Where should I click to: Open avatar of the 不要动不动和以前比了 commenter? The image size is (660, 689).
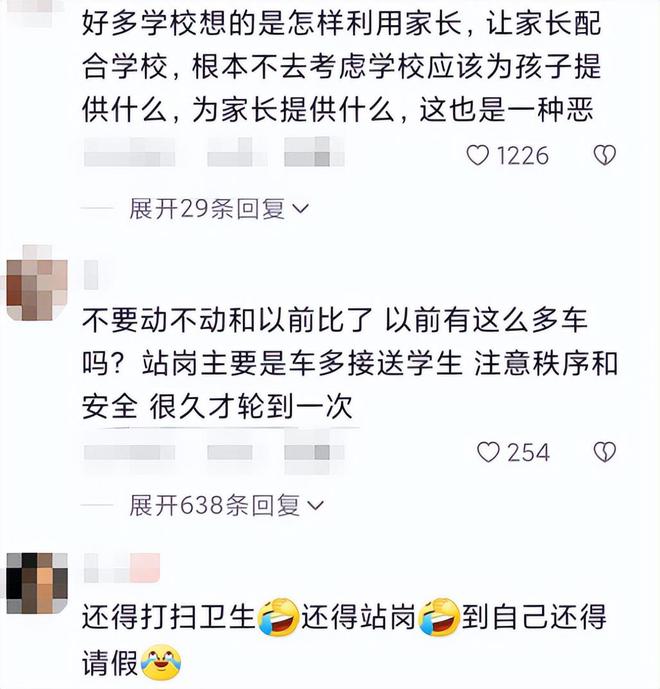coord(36,285)
